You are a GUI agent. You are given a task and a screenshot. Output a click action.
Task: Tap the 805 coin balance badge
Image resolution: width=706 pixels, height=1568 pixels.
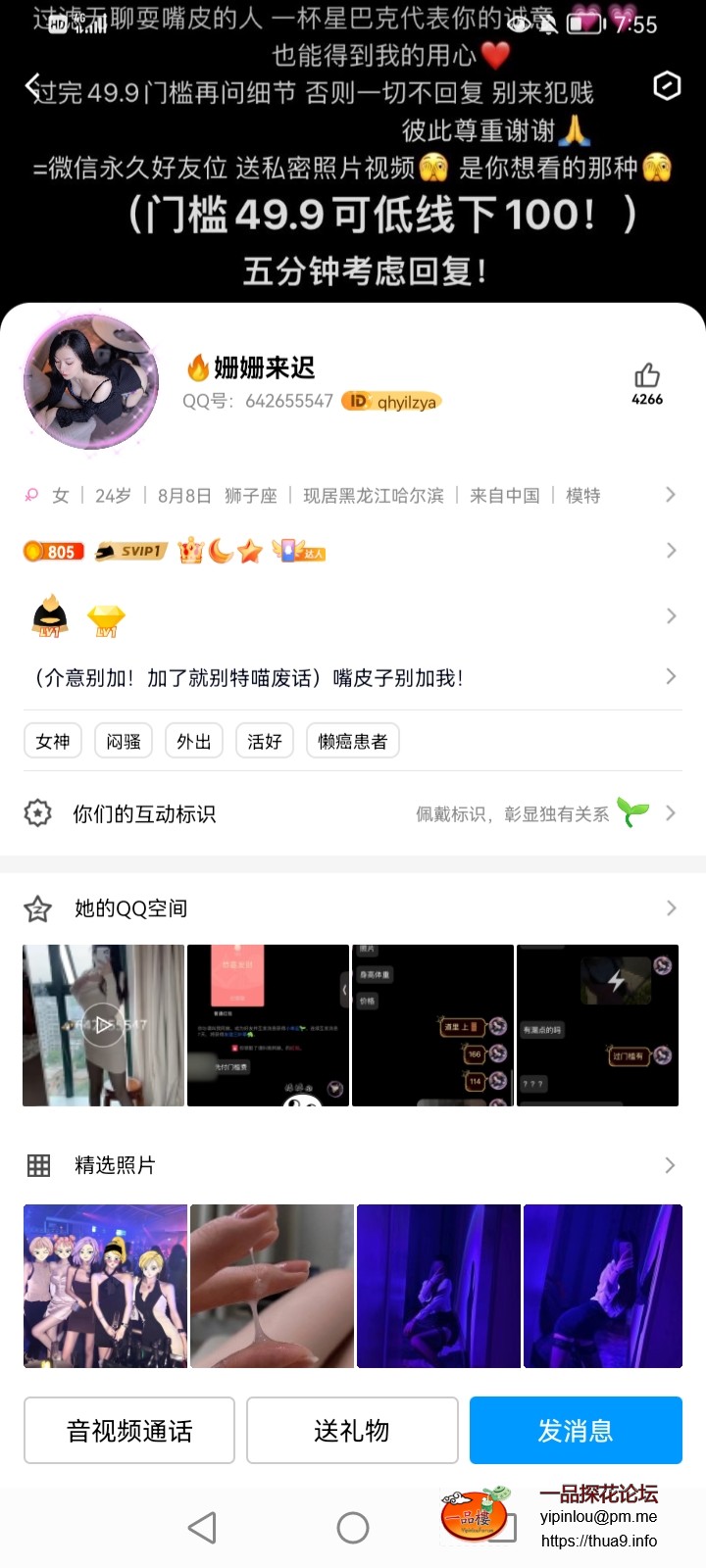coord(54,551)
